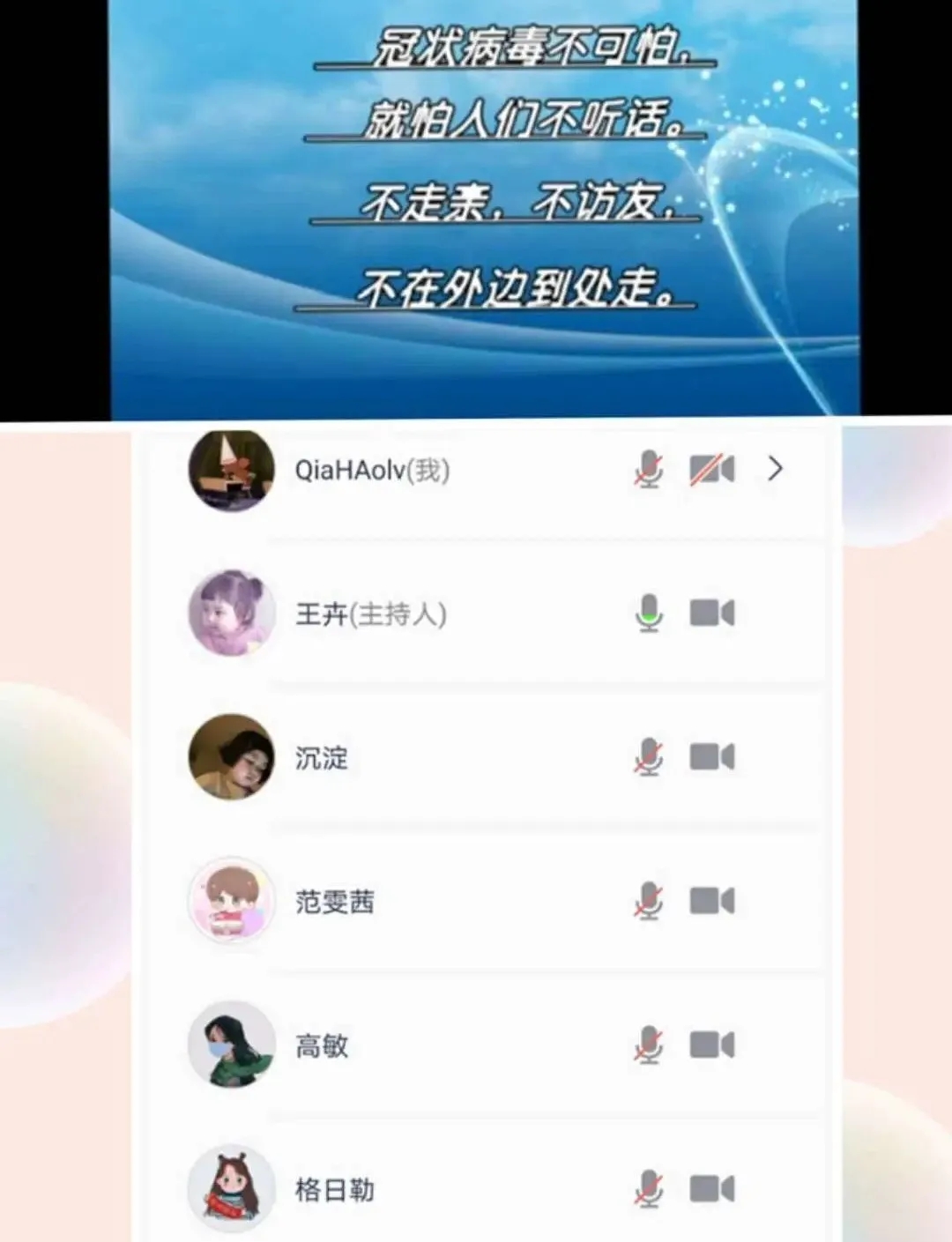
Task: Tap the muted microphone next to 沉淀
Action: (649, 757)
